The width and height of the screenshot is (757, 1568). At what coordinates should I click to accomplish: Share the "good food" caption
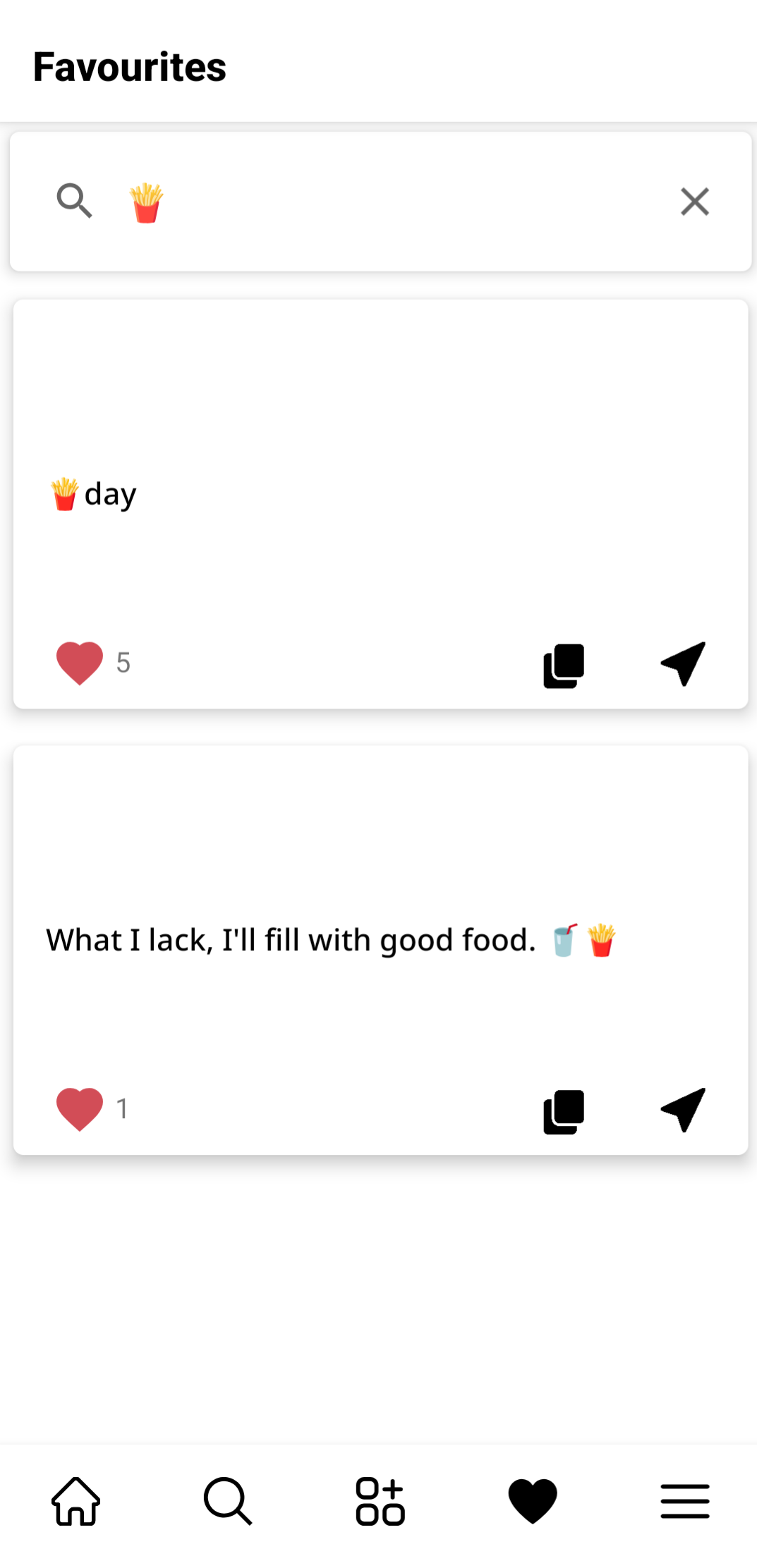click(683, 1110)
